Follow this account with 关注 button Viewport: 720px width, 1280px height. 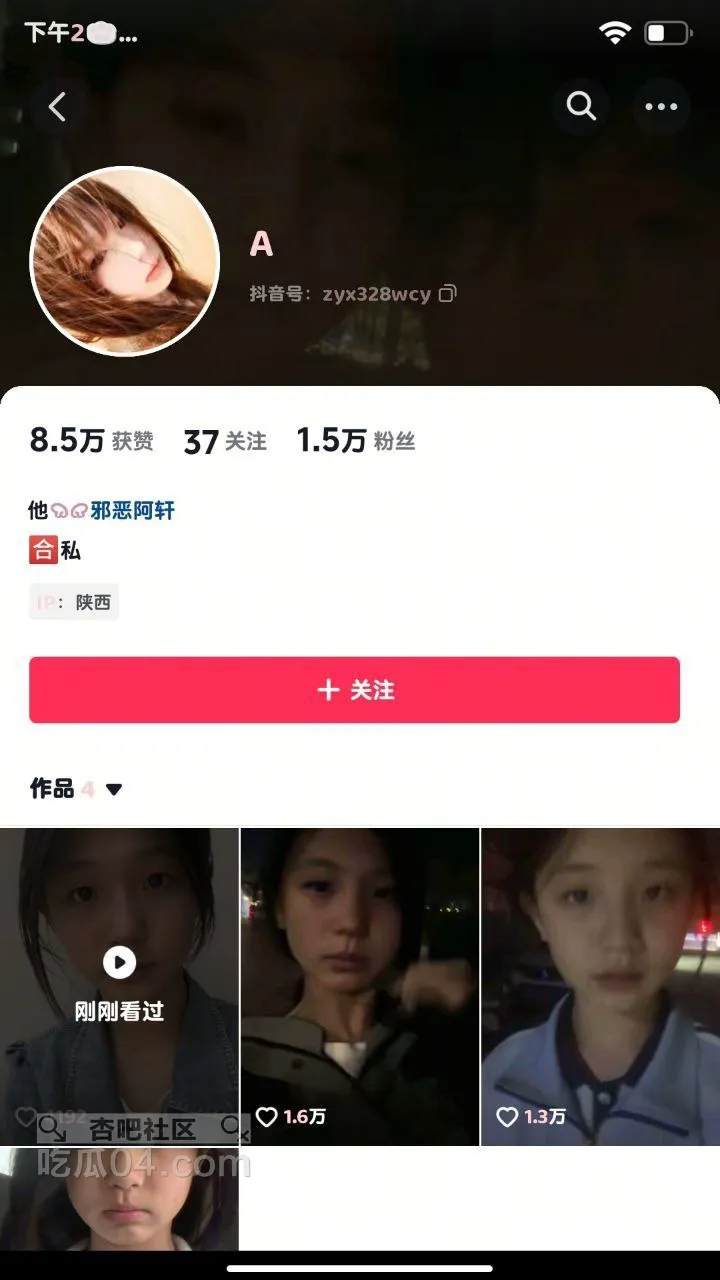354,690
